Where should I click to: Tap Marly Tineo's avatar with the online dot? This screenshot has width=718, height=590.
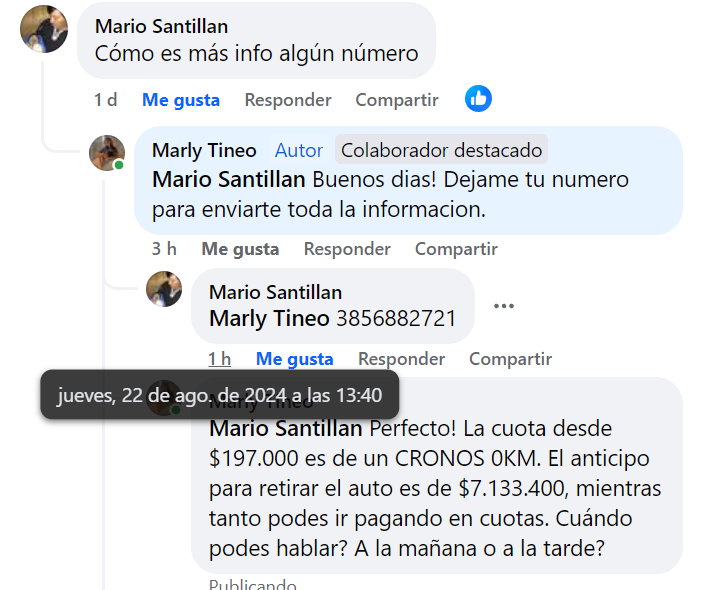[106, 153]
